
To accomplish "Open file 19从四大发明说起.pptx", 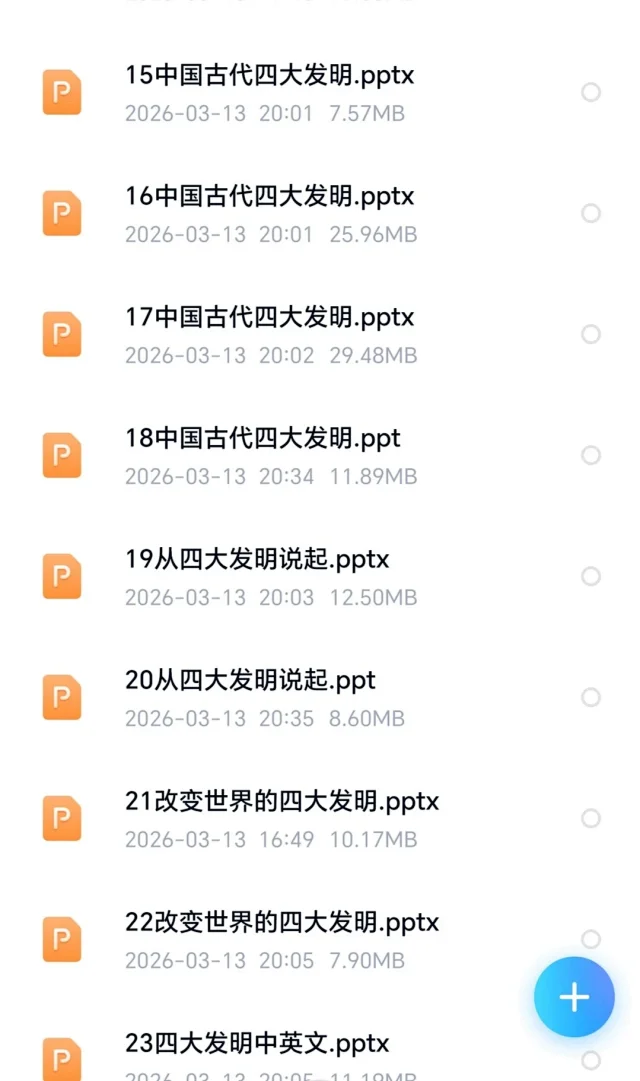I will [257, 559].
